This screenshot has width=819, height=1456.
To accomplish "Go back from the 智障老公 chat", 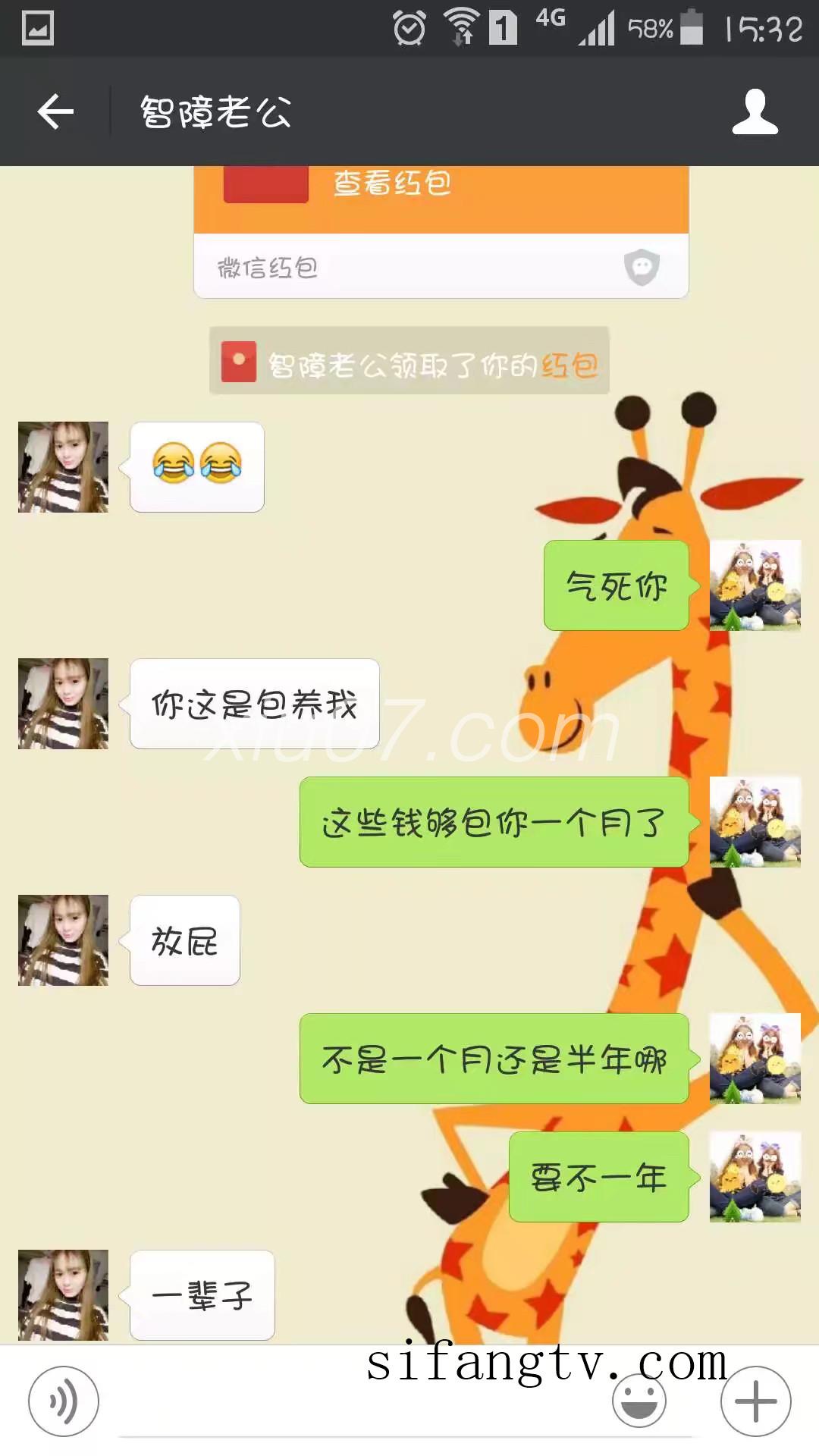I will tap(55, 112).
